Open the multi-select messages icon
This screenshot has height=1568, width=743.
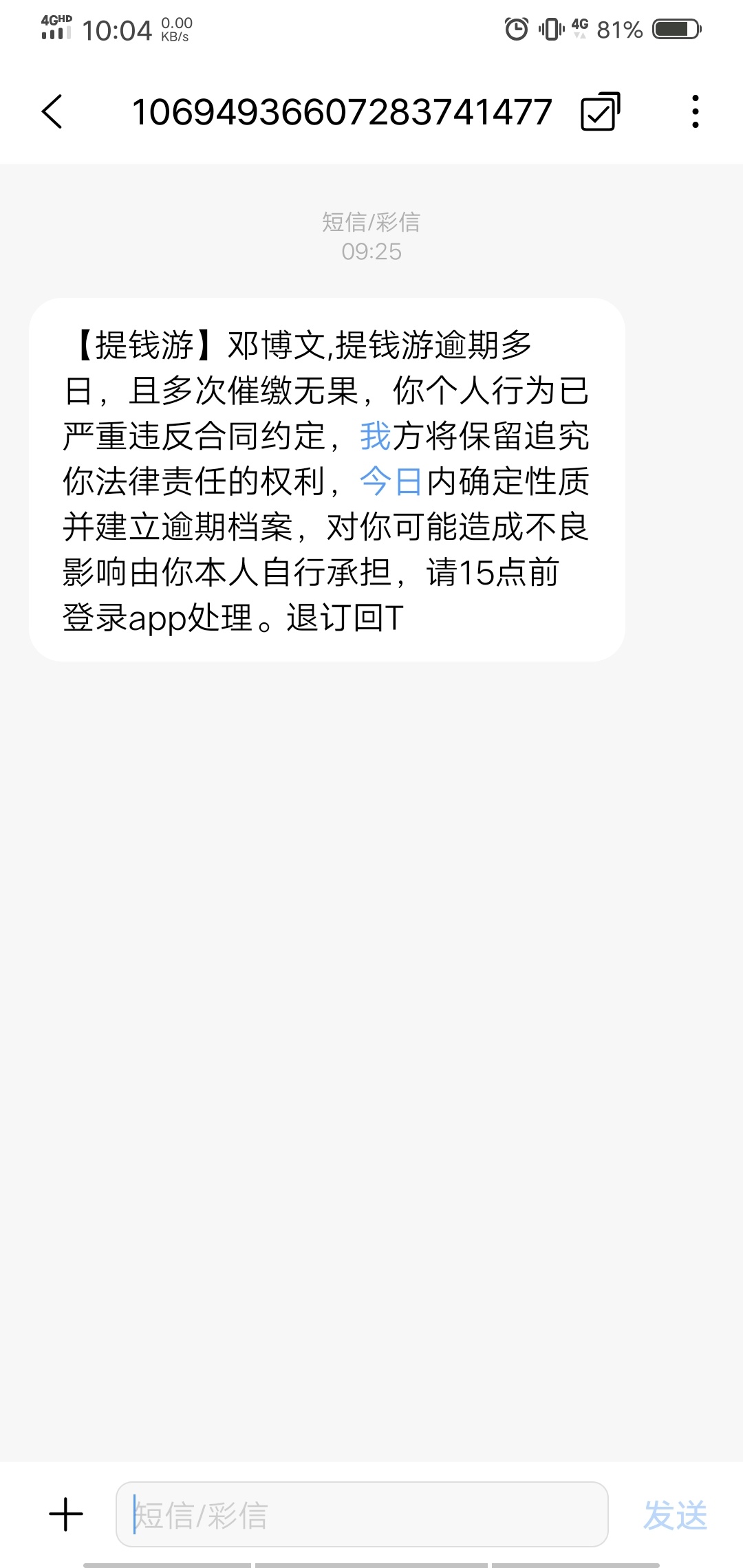[x=601, y=111]
